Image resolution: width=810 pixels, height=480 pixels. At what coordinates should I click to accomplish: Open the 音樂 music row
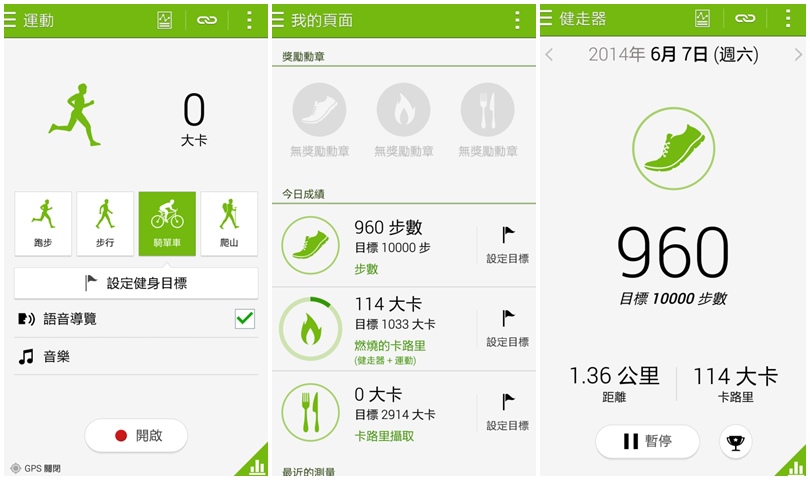(136, 357)
